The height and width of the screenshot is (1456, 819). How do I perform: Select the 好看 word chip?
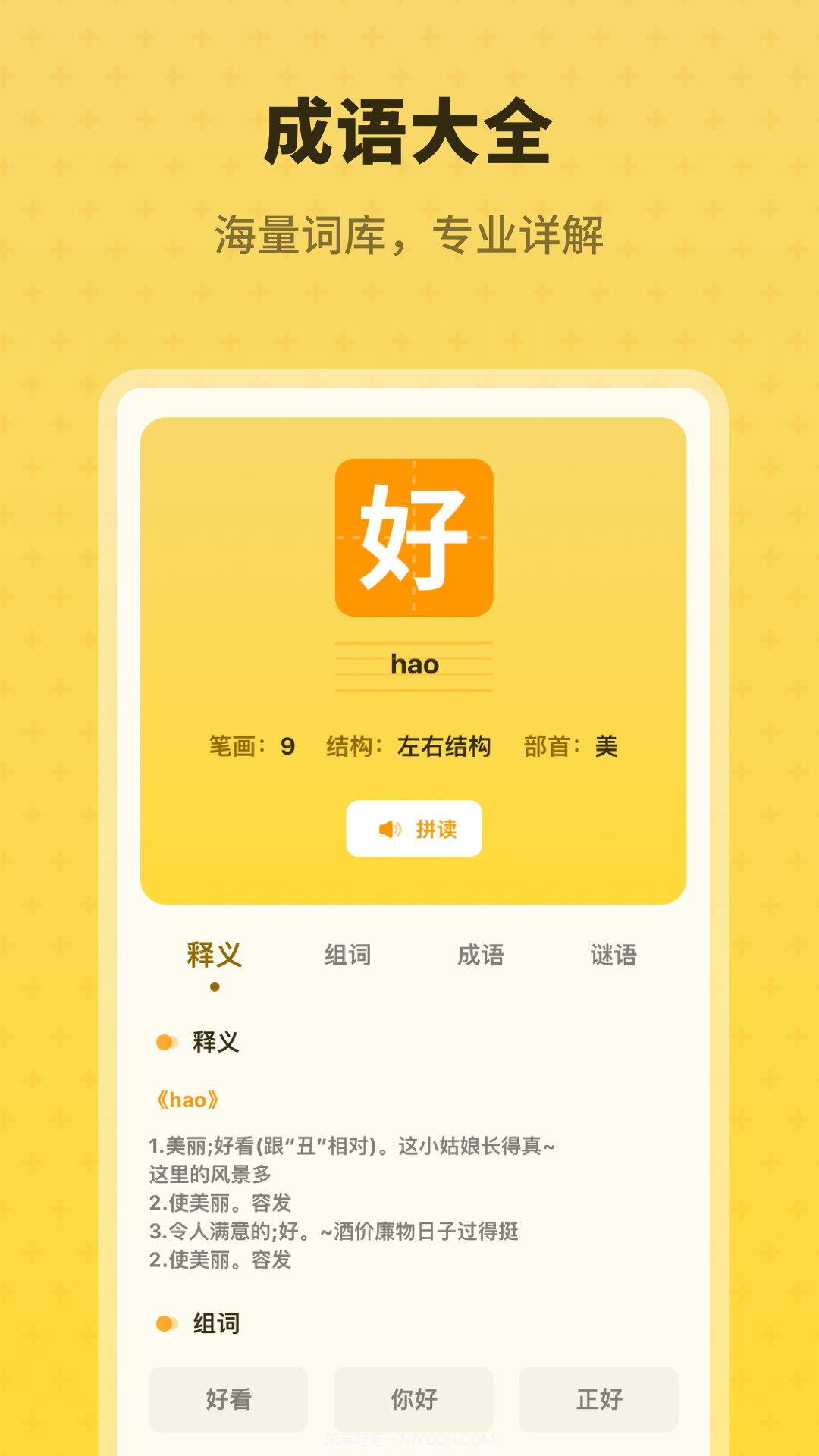pos(229,1399)
